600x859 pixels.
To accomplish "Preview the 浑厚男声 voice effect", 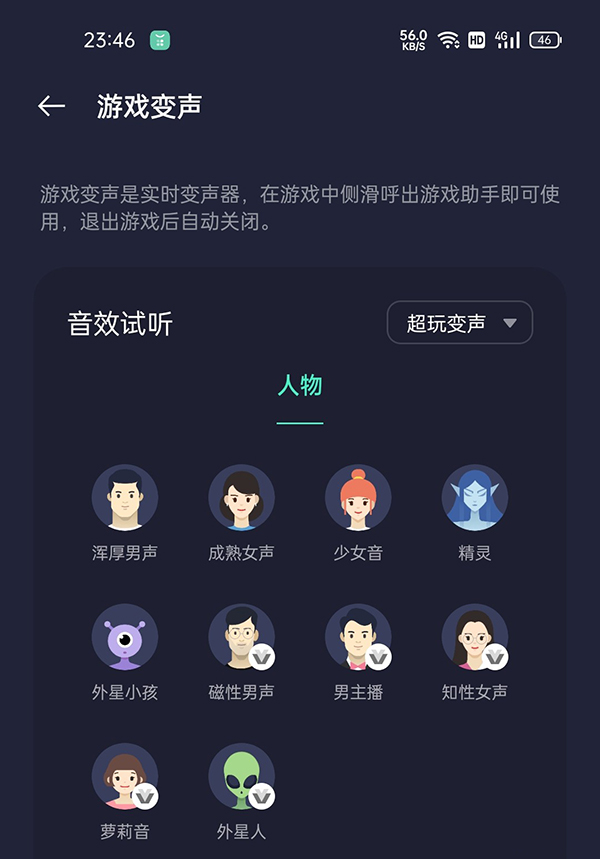I will tap(125, 498).
